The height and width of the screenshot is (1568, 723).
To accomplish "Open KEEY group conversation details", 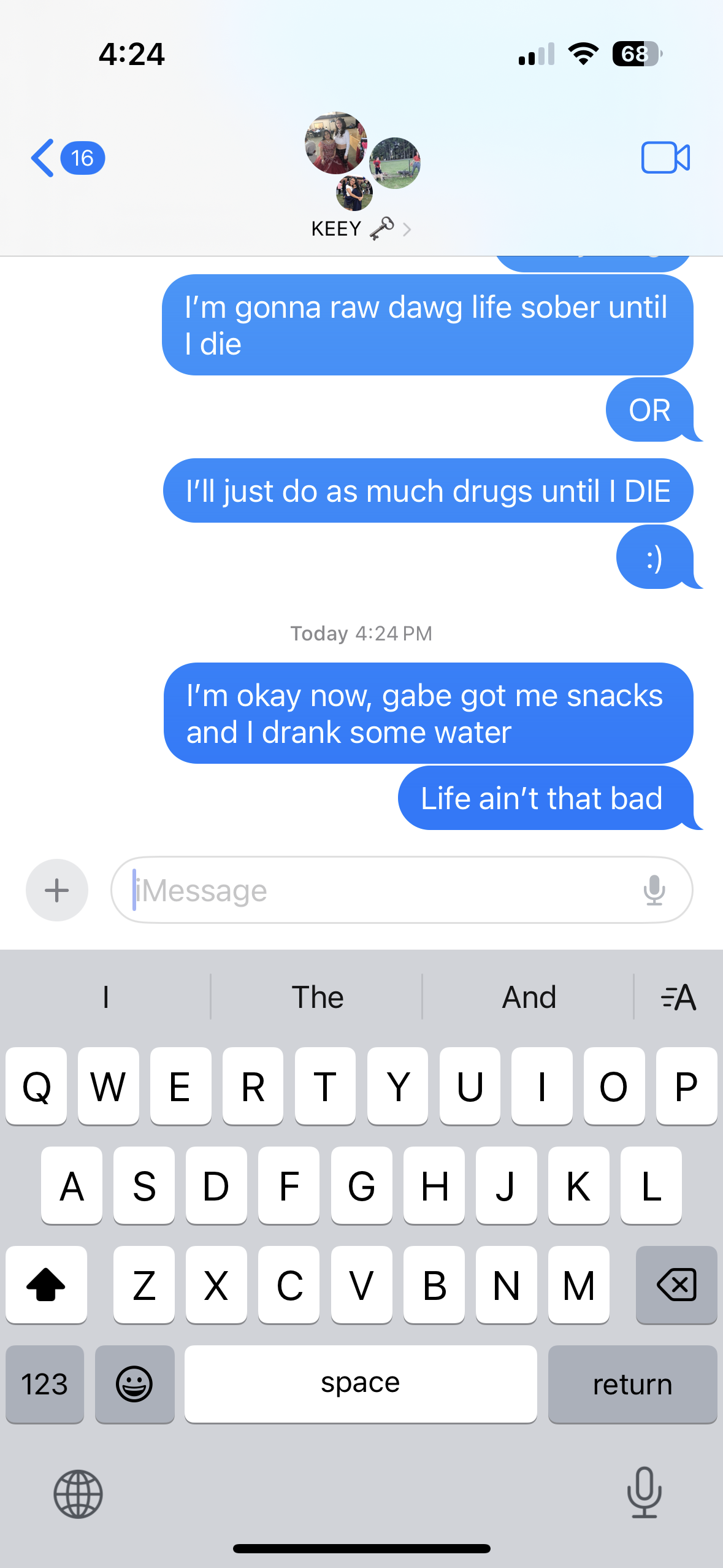I will [x=361, y=228].
